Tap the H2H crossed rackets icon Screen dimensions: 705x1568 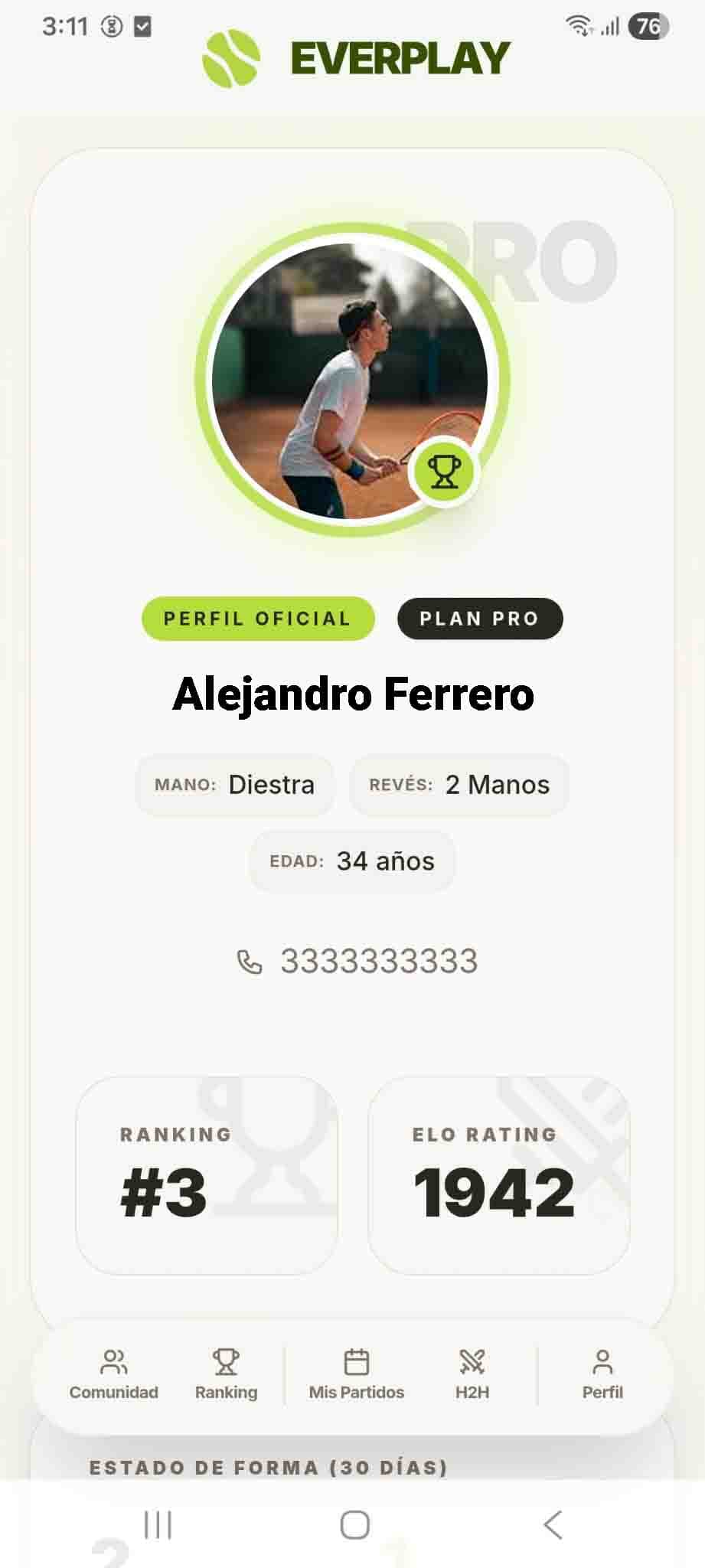[x=472, y=1363]
